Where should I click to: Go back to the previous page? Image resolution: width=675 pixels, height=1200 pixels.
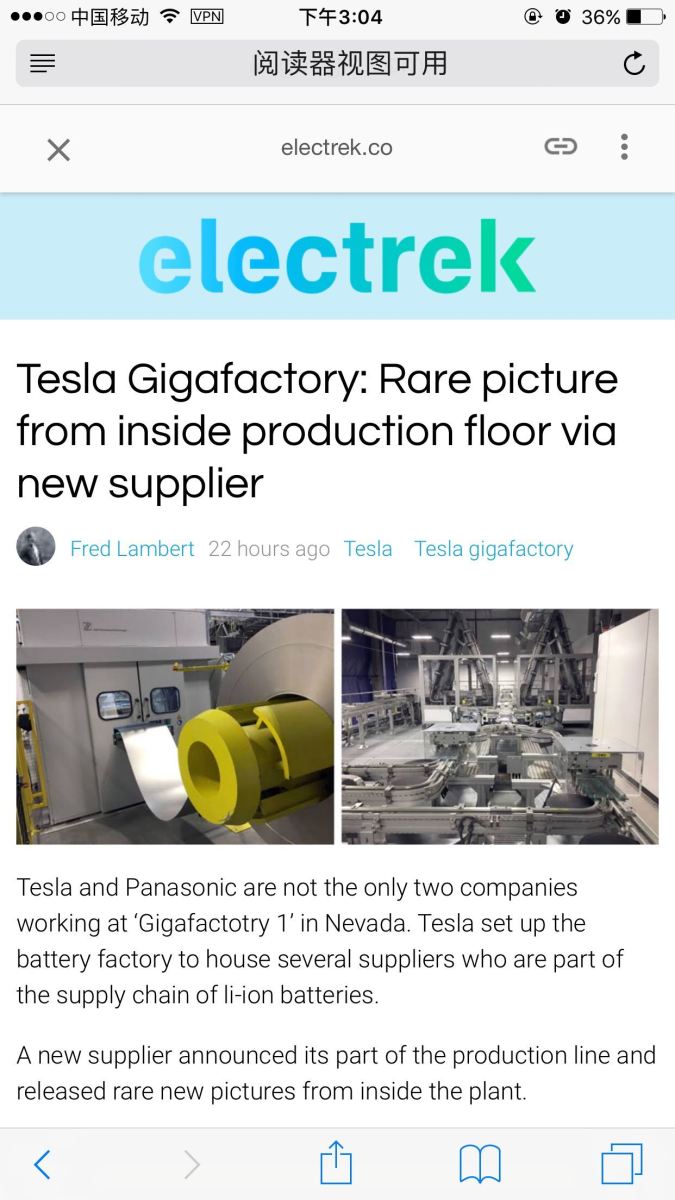pyautogui.click(x=42, y=1164)
